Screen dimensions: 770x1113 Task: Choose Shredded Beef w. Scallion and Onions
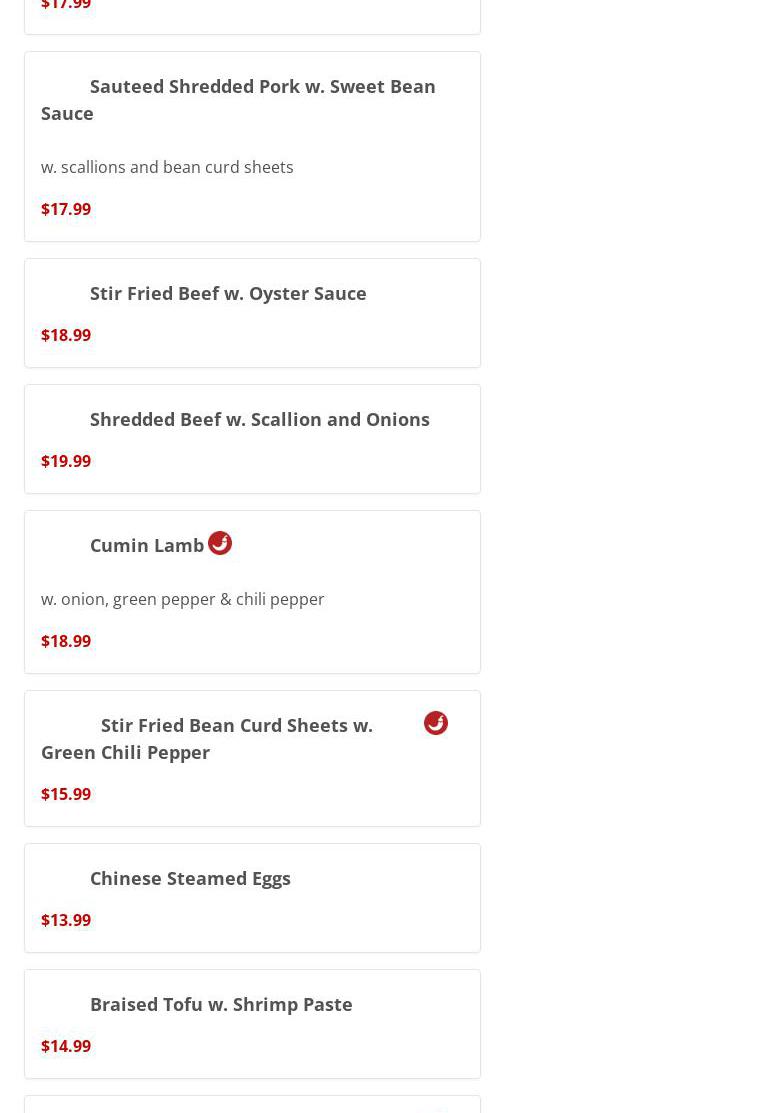pyautogui.click(x=259, y=420)
